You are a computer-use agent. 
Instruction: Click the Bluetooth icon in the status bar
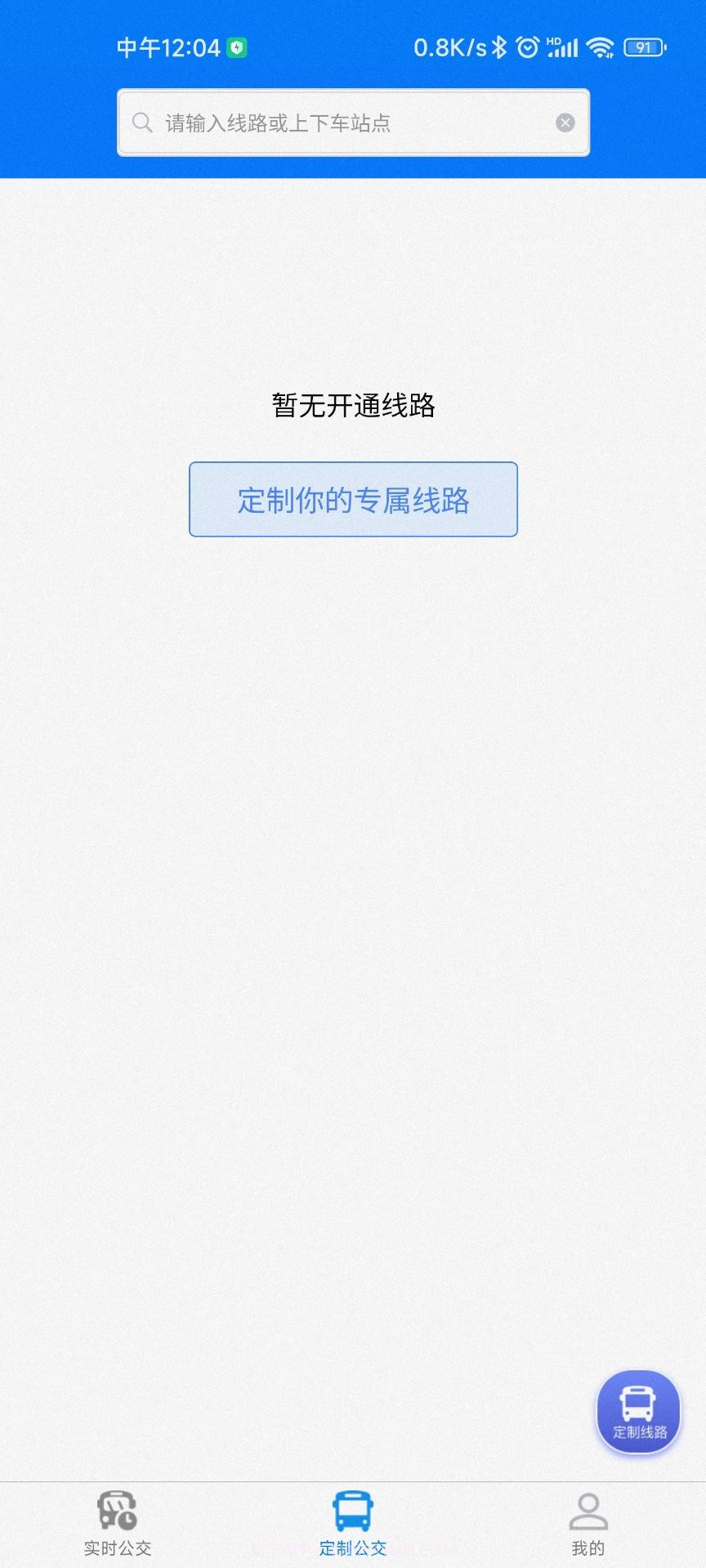tap(499, 47)
